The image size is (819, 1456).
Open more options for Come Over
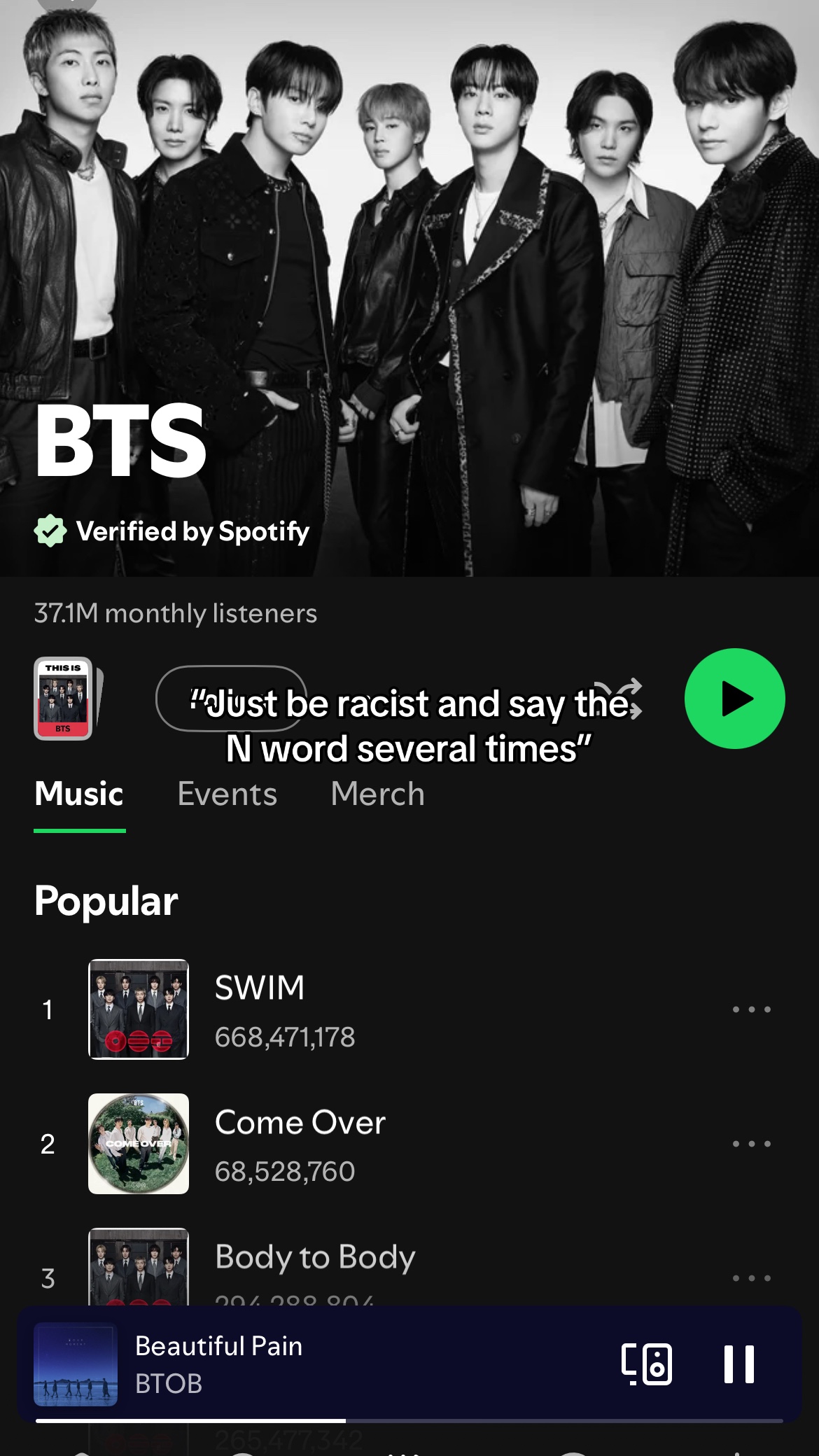click(752, 1144)
